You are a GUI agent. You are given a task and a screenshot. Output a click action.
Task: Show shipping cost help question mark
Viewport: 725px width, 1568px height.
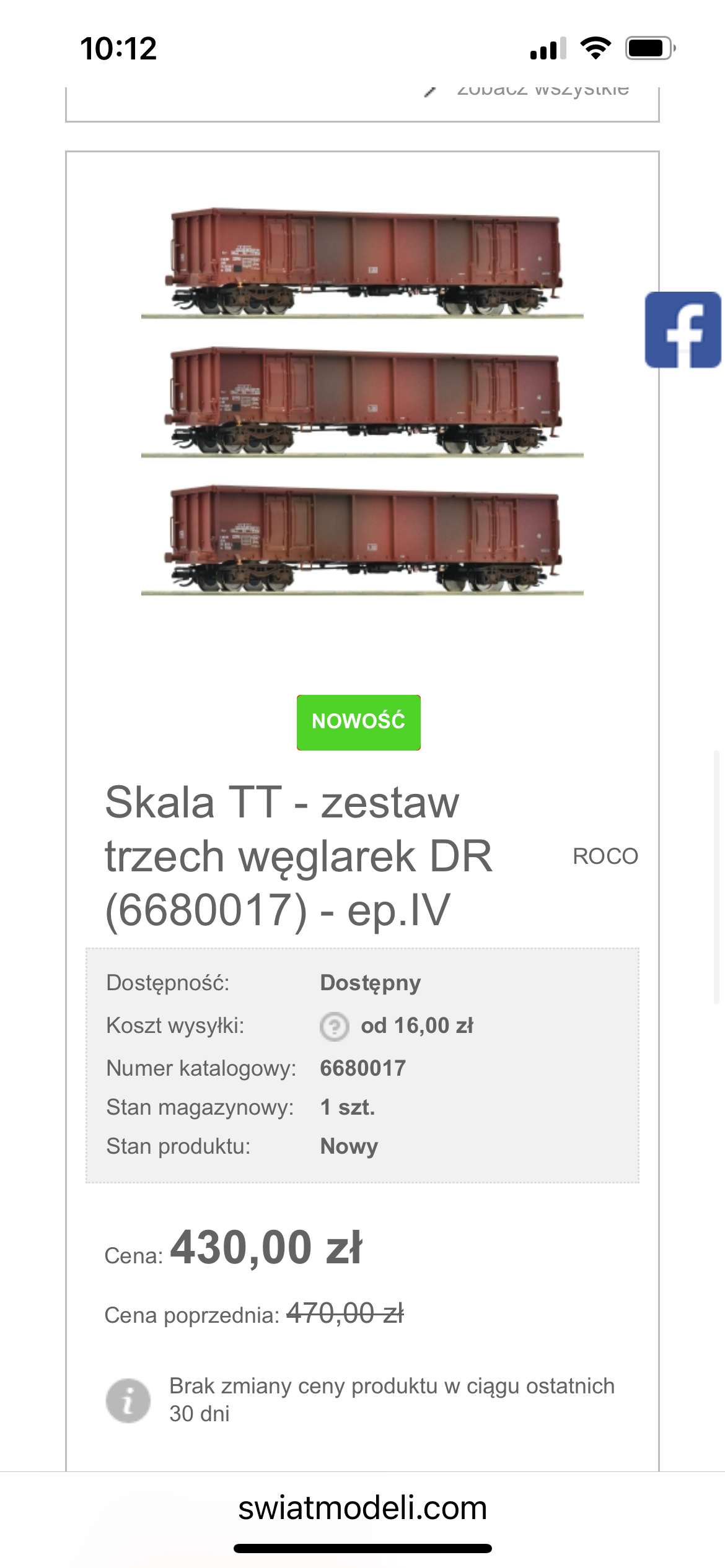coord(335,1026)
